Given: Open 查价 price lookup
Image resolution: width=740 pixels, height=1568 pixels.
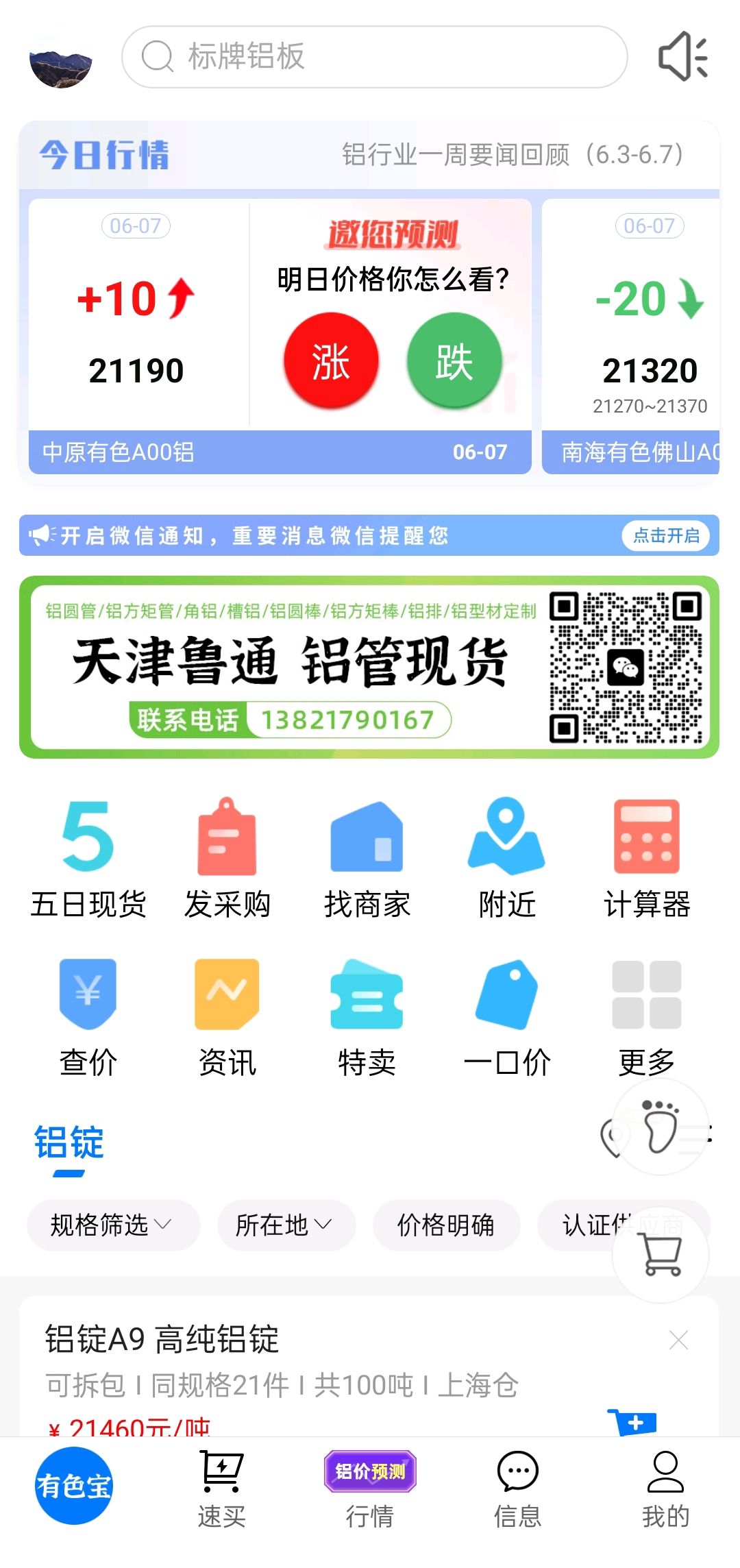Looking at the screenshot, I should [88, 1018].
